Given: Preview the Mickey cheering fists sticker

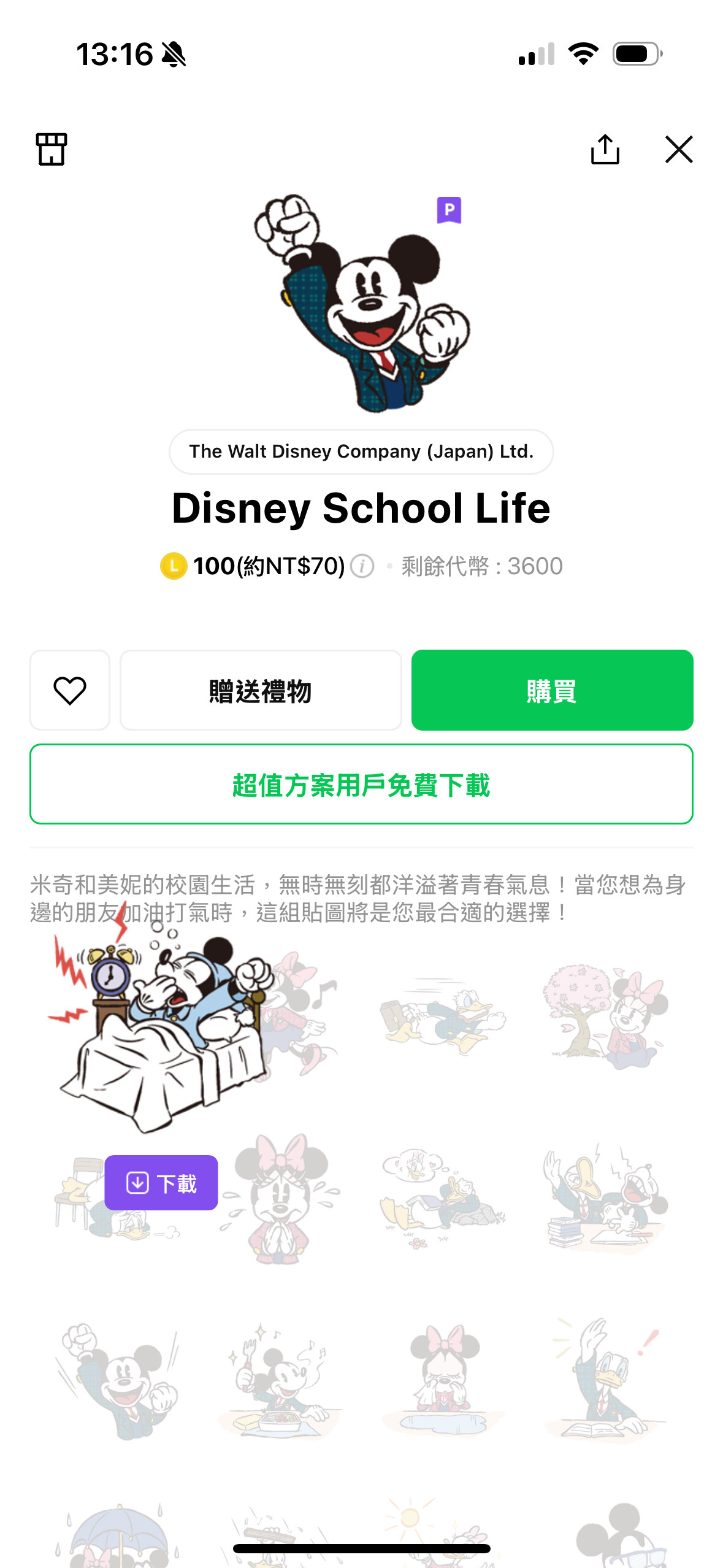Looking at the screenshot, I should tap(118, 1380).
